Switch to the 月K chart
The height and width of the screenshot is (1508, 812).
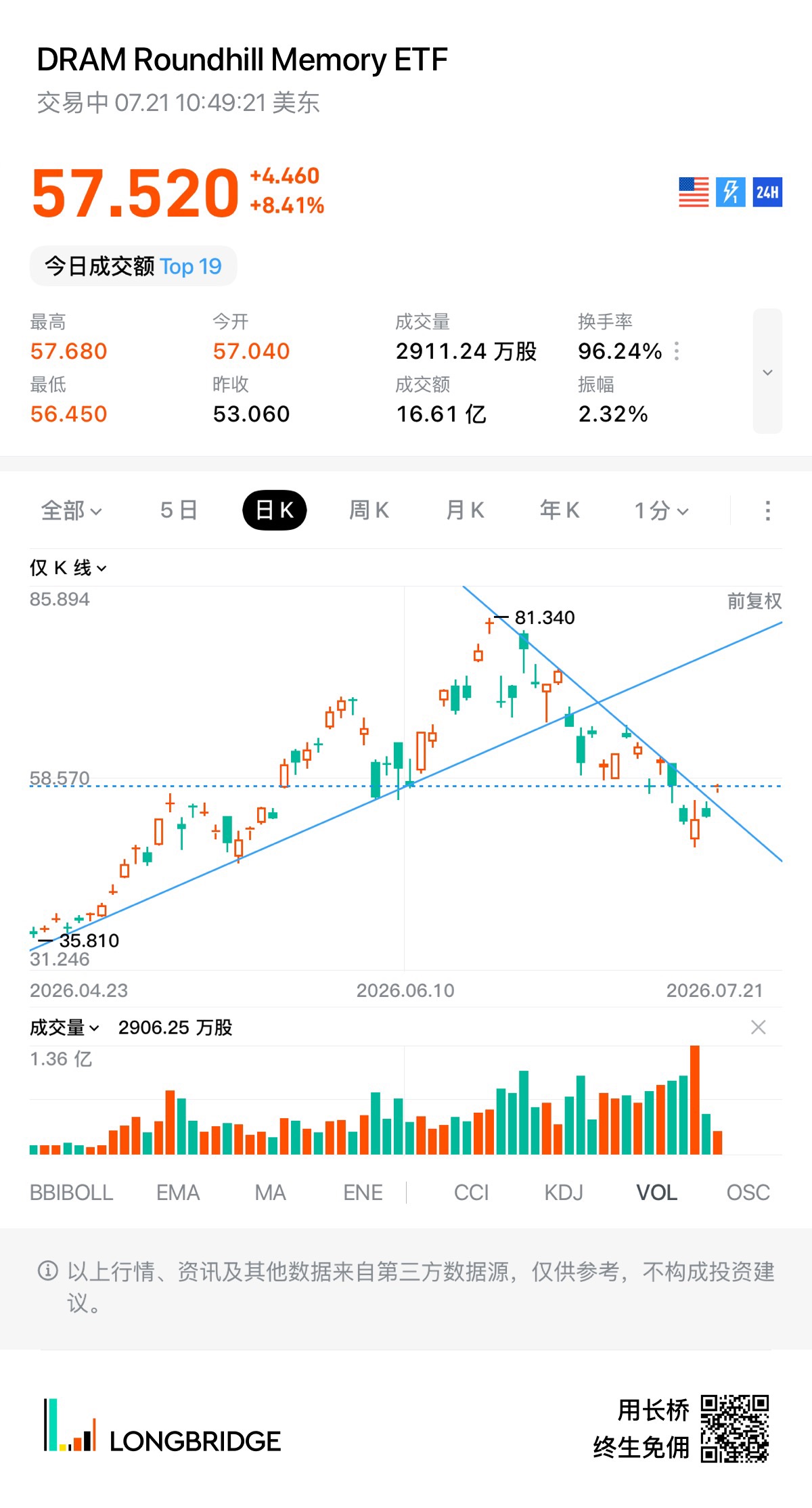pyautogui.click(x=465, y=510)
